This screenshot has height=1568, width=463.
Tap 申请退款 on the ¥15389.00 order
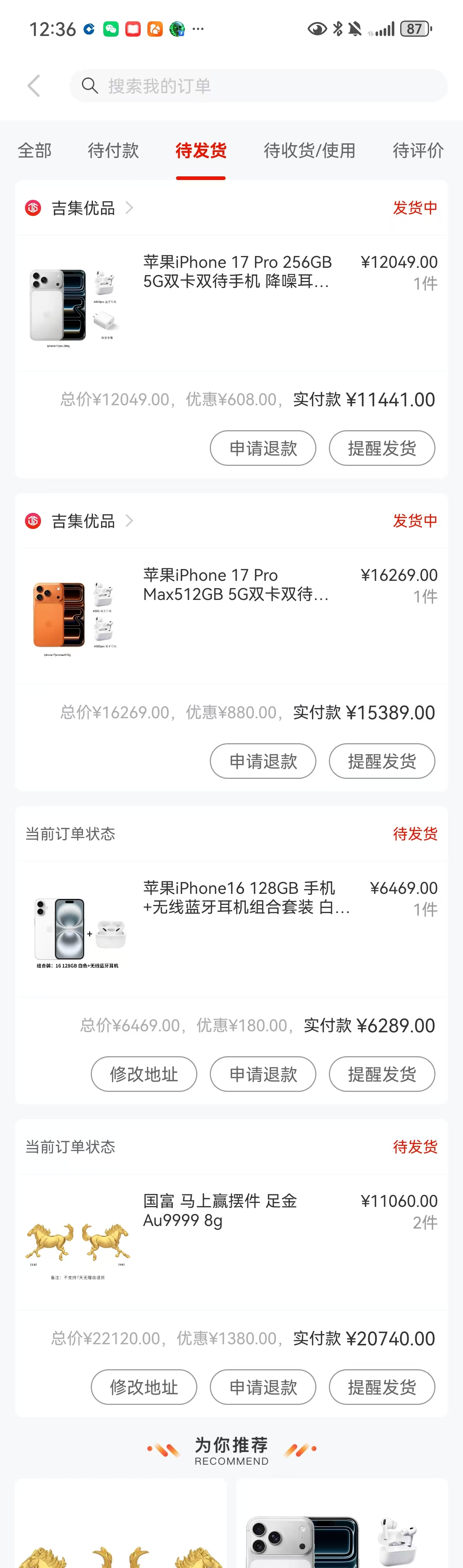click(263, 761)
